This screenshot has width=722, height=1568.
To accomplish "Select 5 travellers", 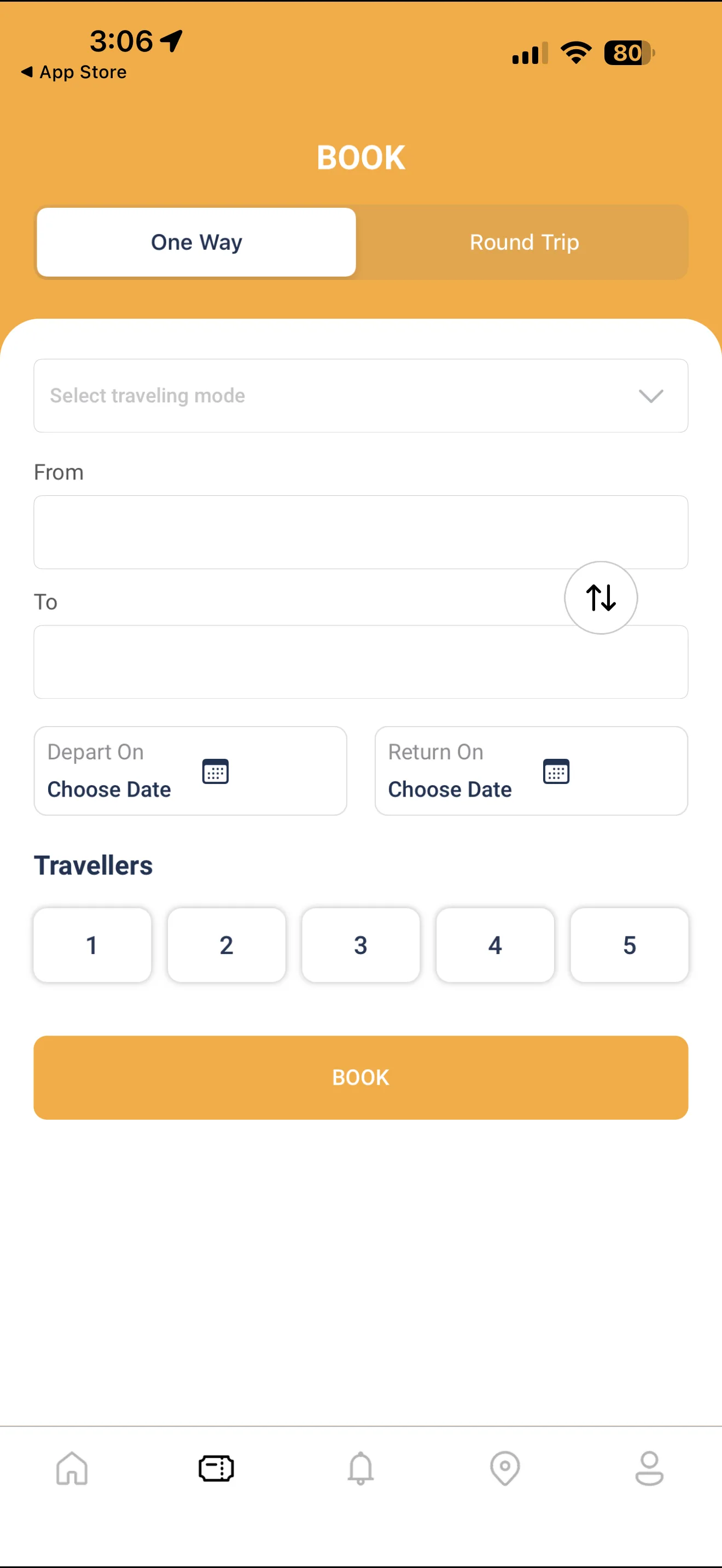I will point(629,945).
